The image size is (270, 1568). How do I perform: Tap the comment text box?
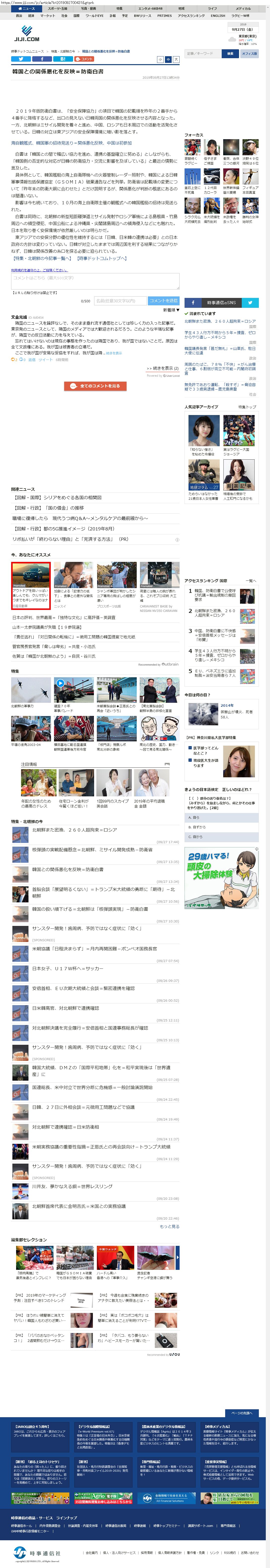[x=95, y=281]
